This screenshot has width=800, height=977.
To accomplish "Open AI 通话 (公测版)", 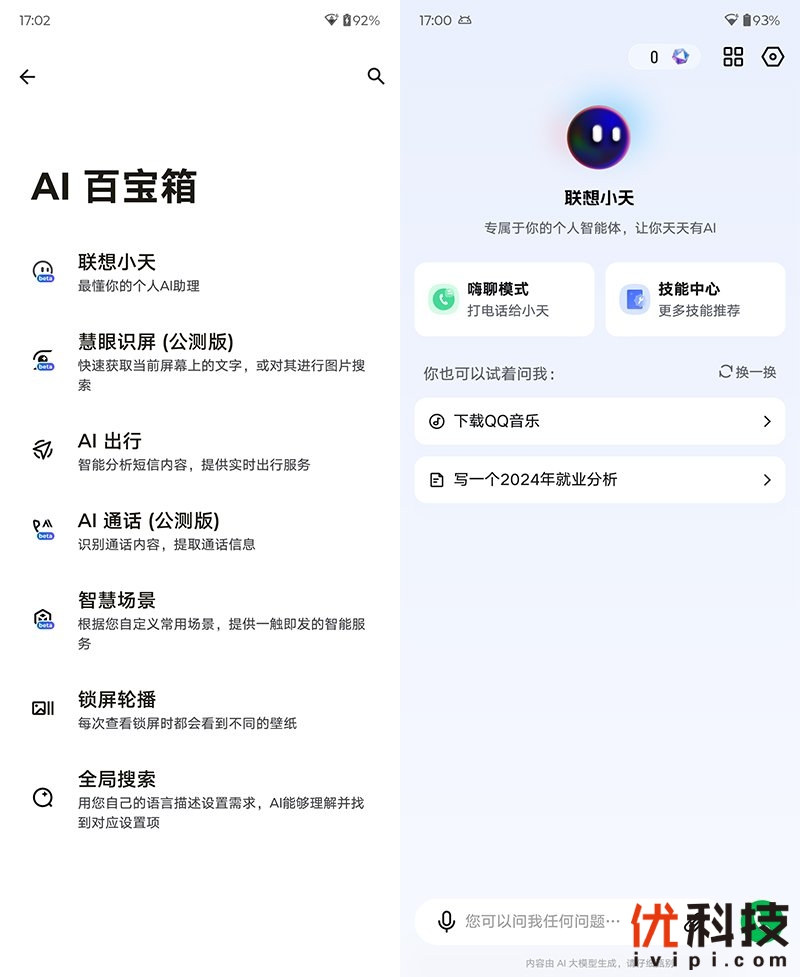I will [200, 531].
